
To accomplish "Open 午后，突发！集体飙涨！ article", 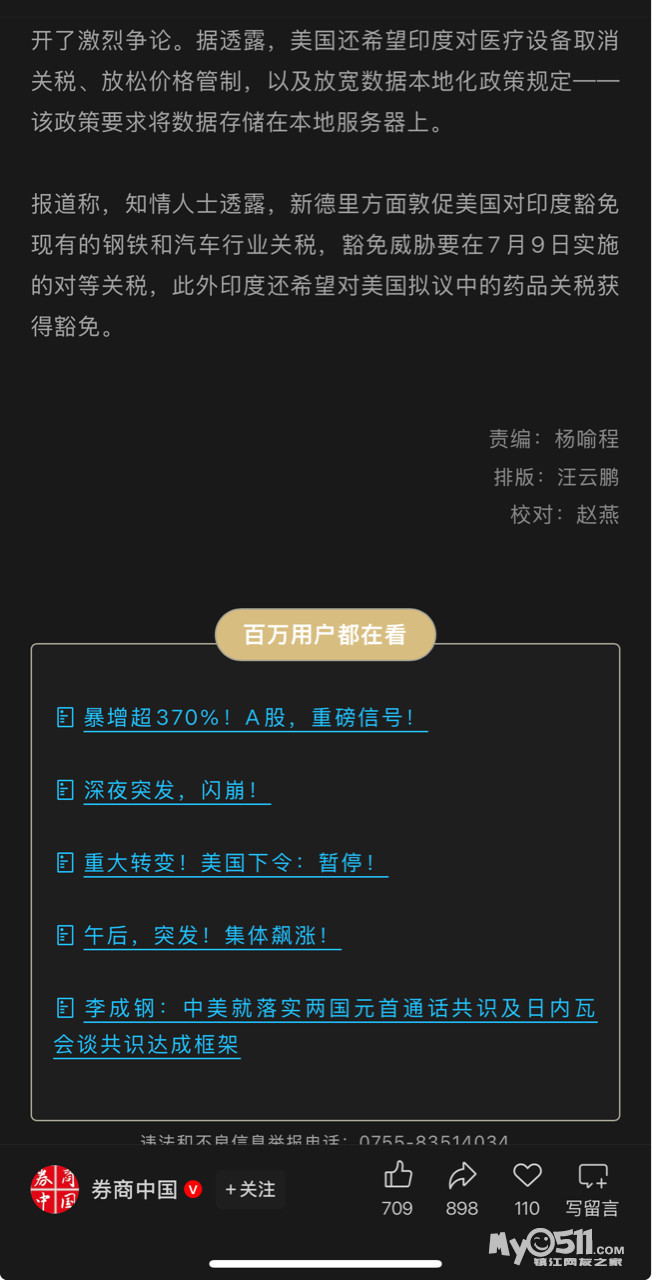I will [x=211, y=936].
